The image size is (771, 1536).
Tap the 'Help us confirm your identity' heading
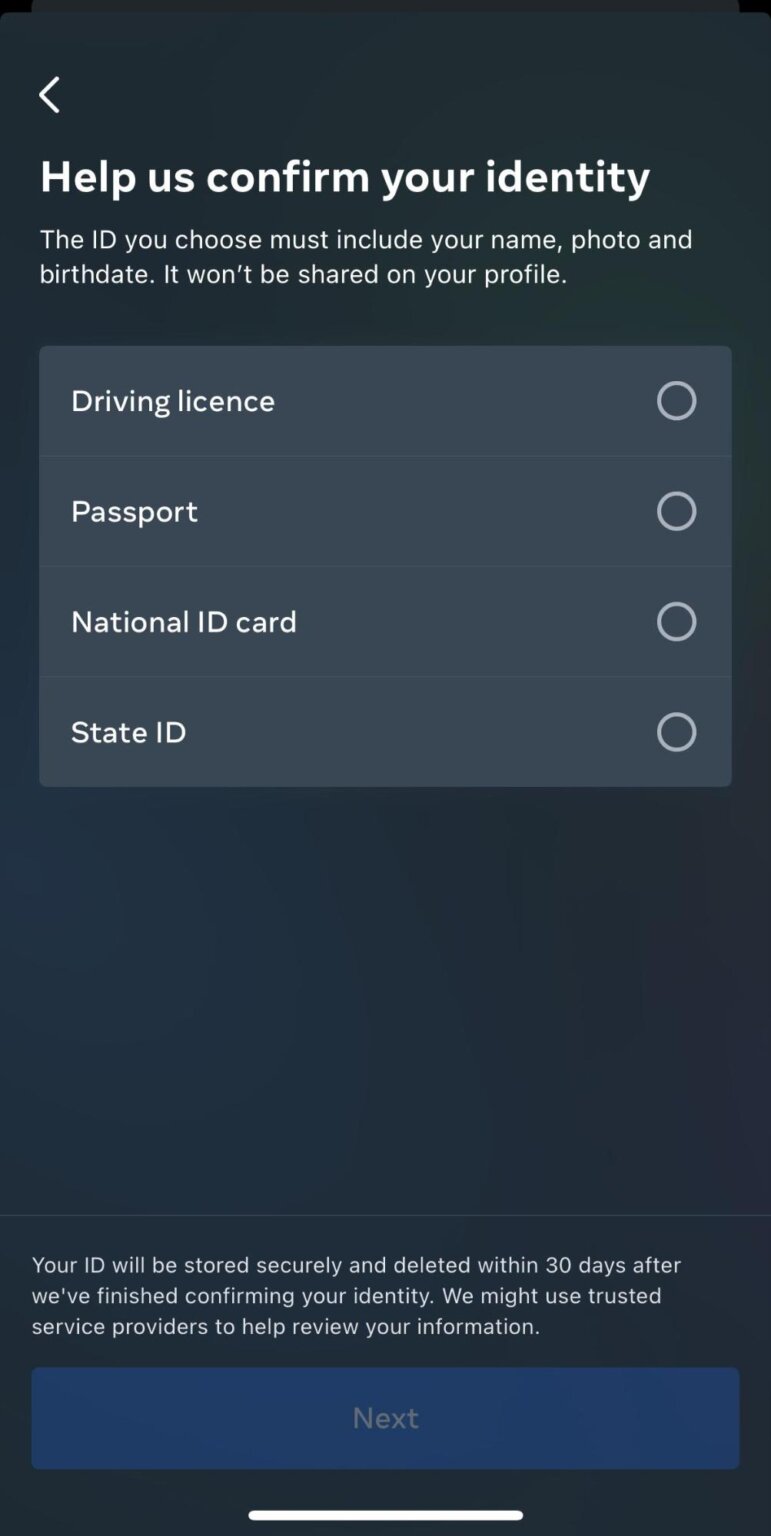(344, 176)
